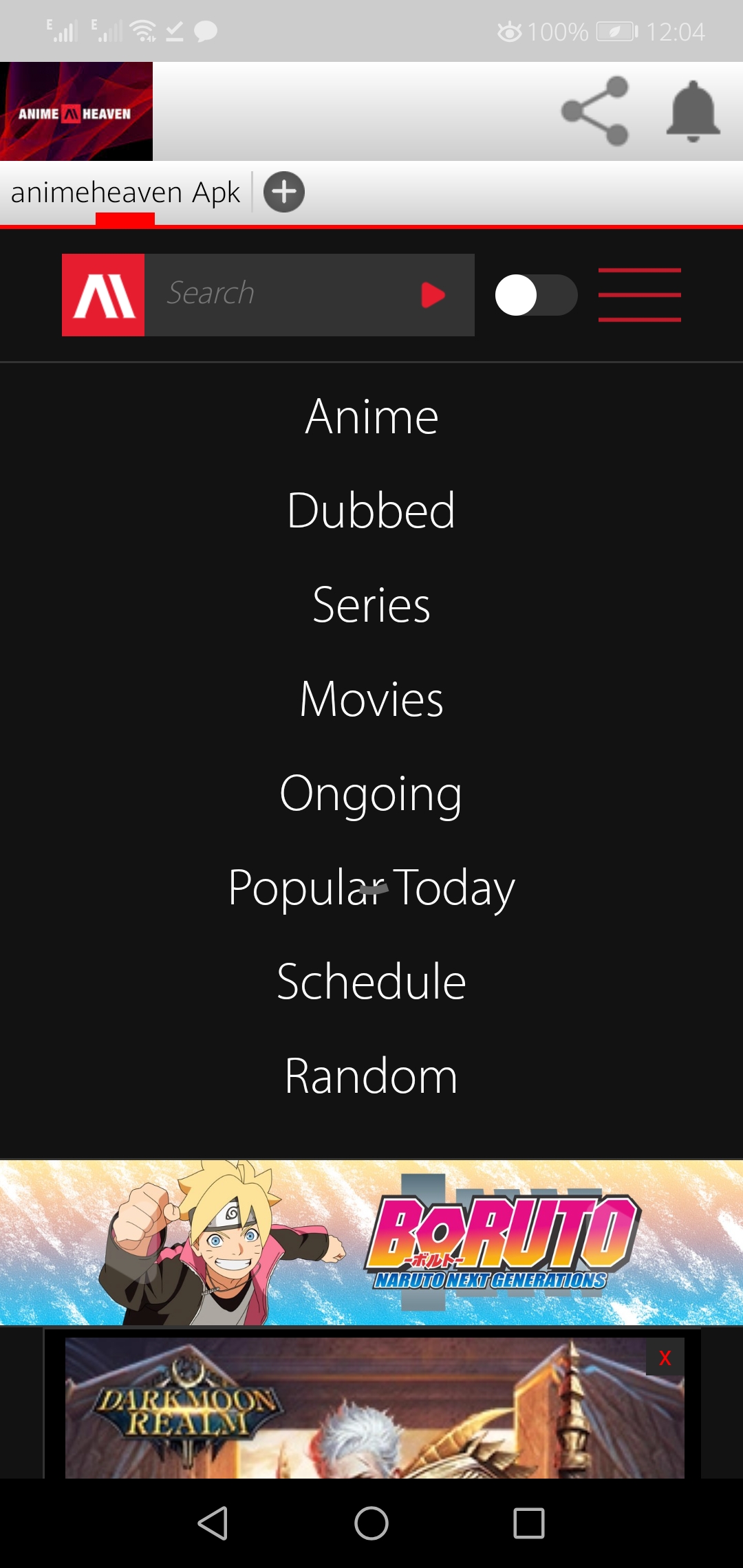Screen dimensions: 743x1568
Task: Open the Movies category
Action: pos(371,699)
